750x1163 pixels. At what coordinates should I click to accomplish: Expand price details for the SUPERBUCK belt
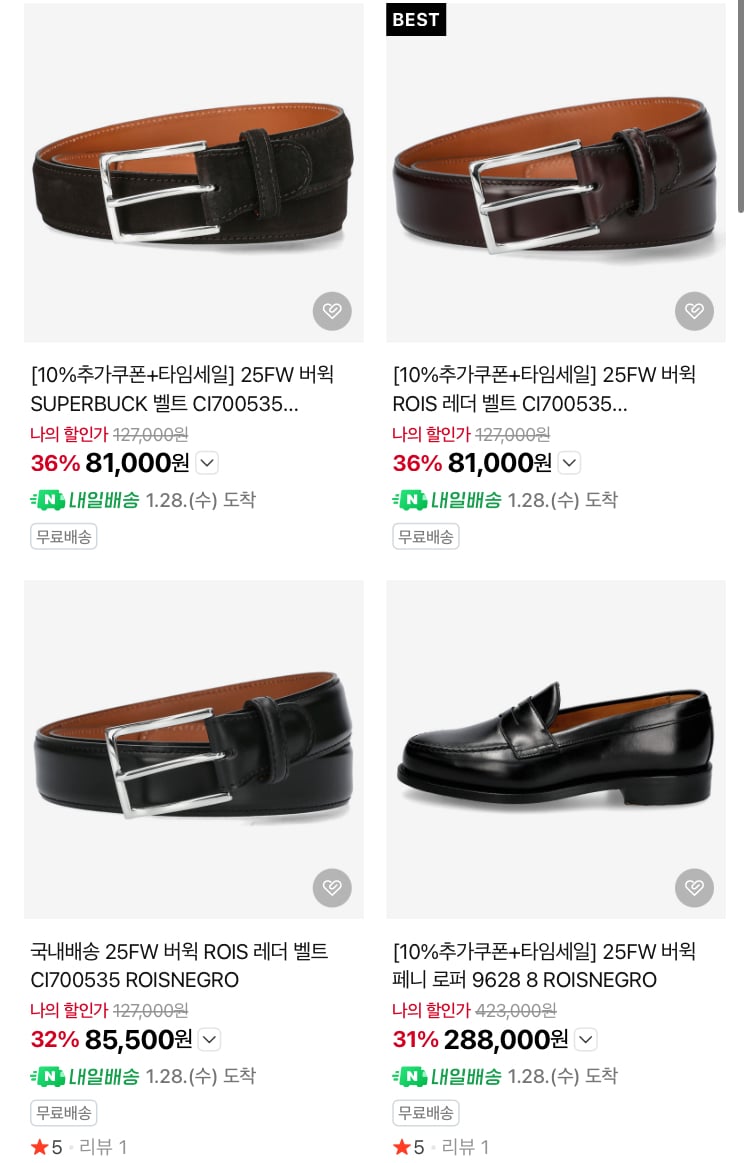coord(207,463)
